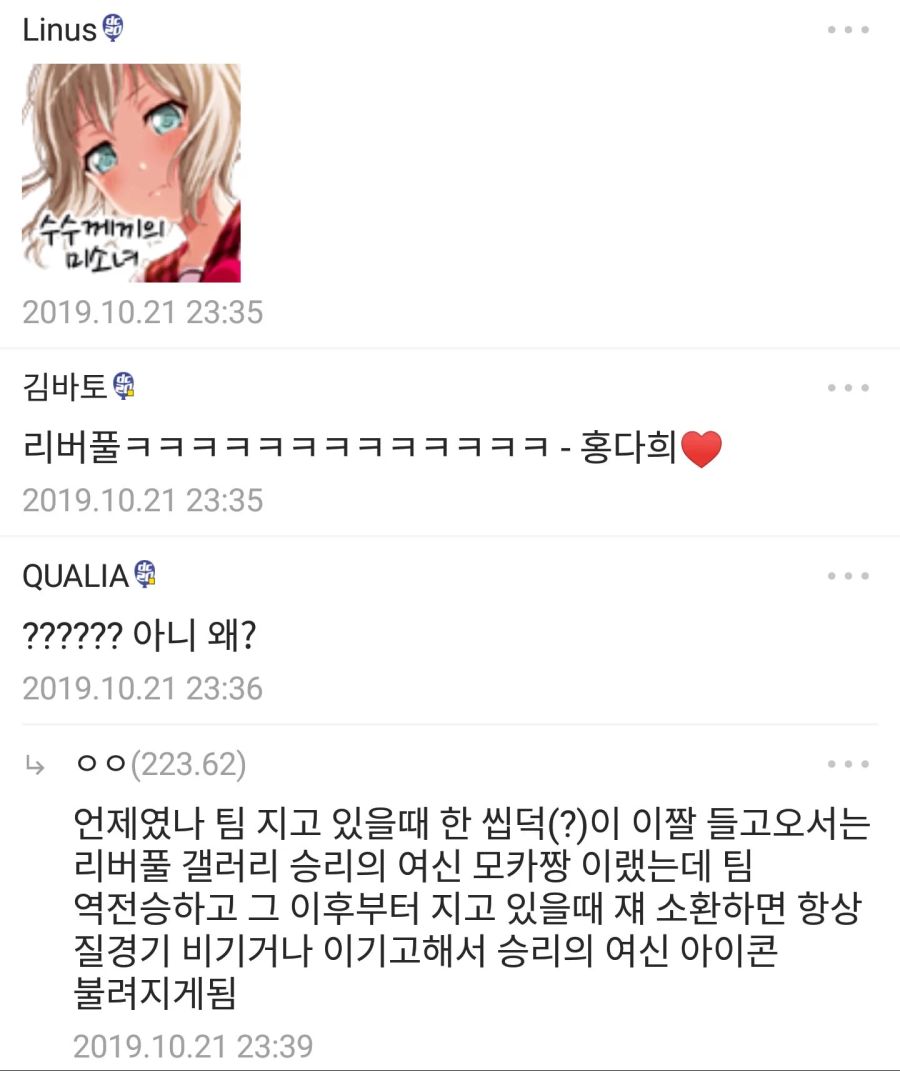This screenshot has width=900, height=1071.
Task: Open the overflow menu on Linus's comment
Action: [x=848, y=29]
